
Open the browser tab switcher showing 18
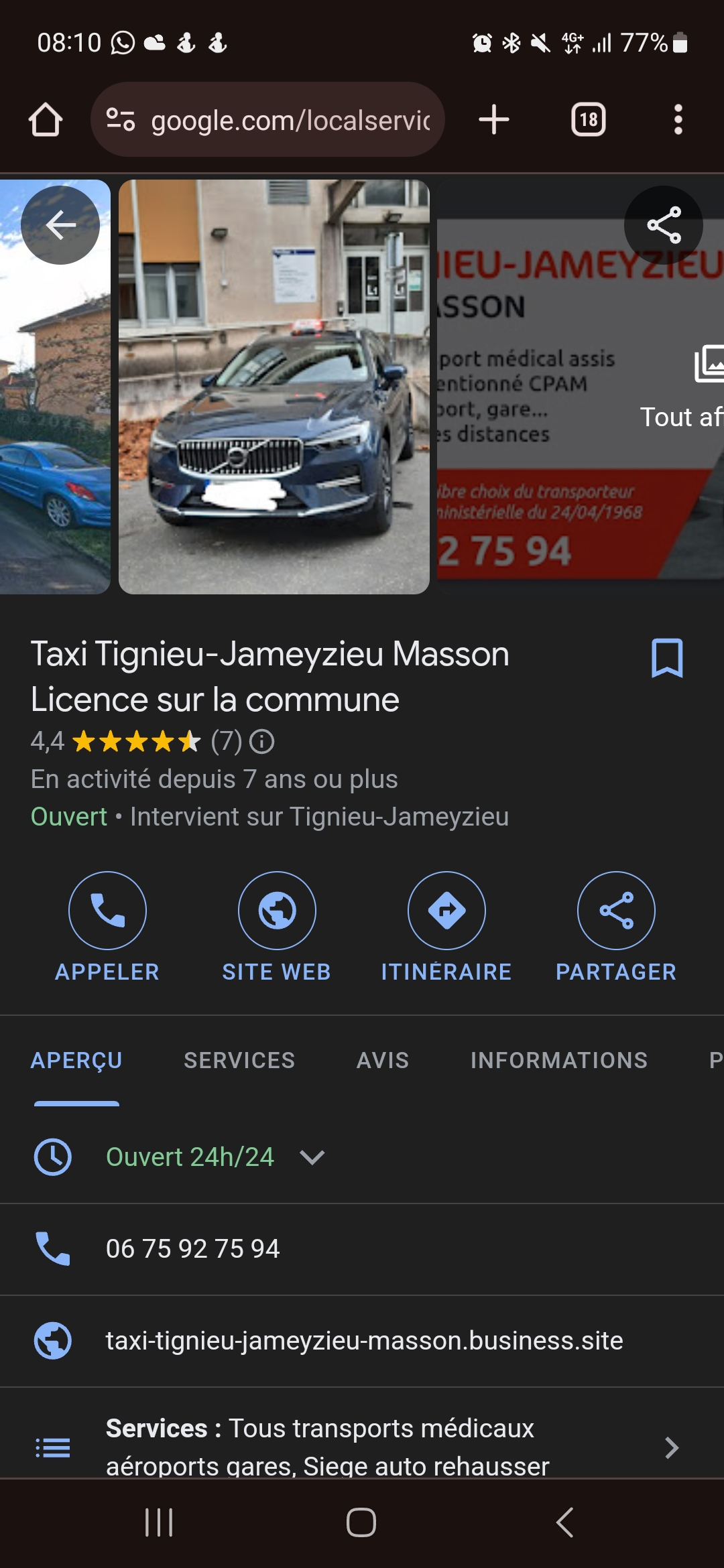[588, 120]
